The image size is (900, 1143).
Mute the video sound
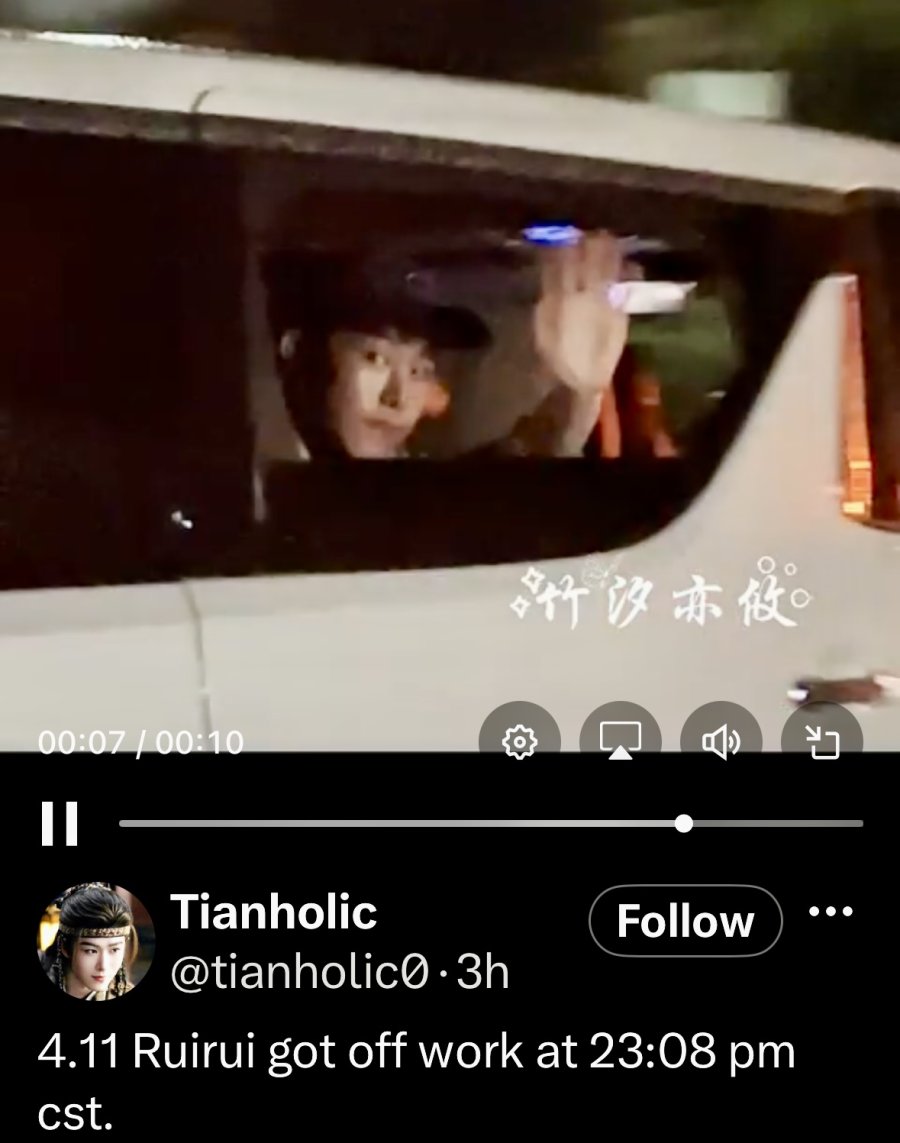(720, 740)
